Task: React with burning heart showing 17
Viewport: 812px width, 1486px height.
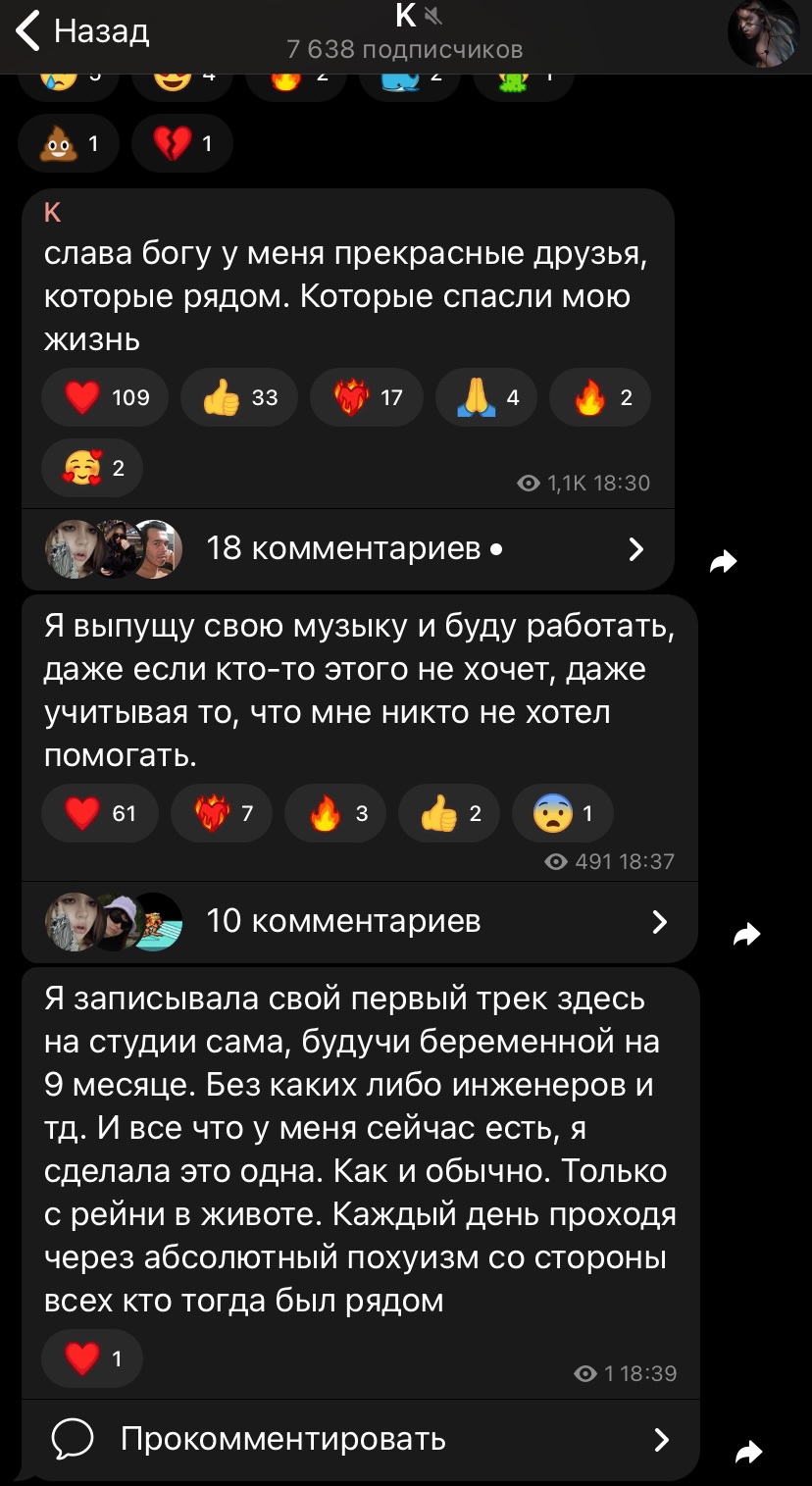Action: click(367, 397)
